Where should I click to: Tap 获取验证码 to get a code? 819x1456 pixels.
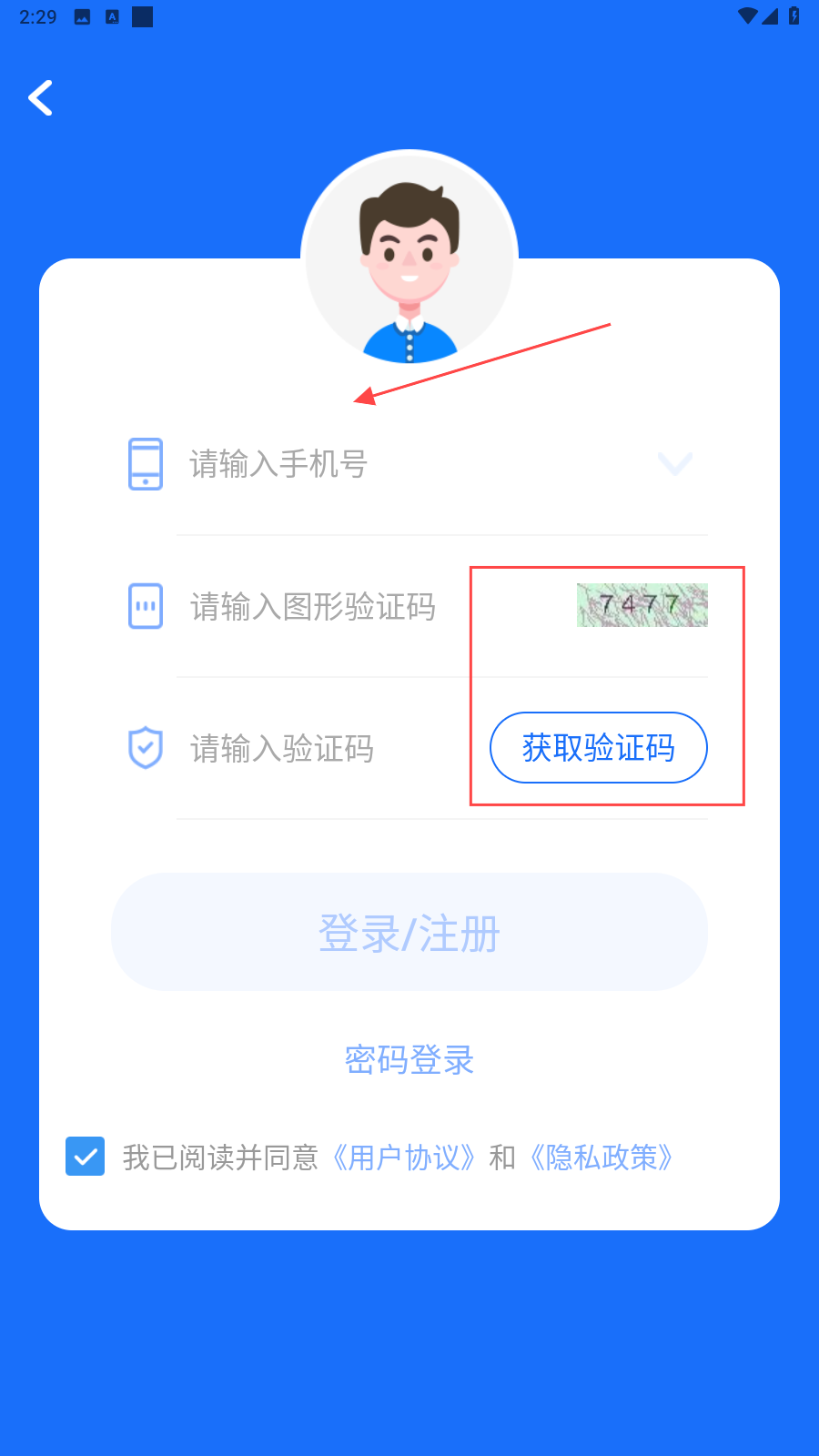coord(598,748)
